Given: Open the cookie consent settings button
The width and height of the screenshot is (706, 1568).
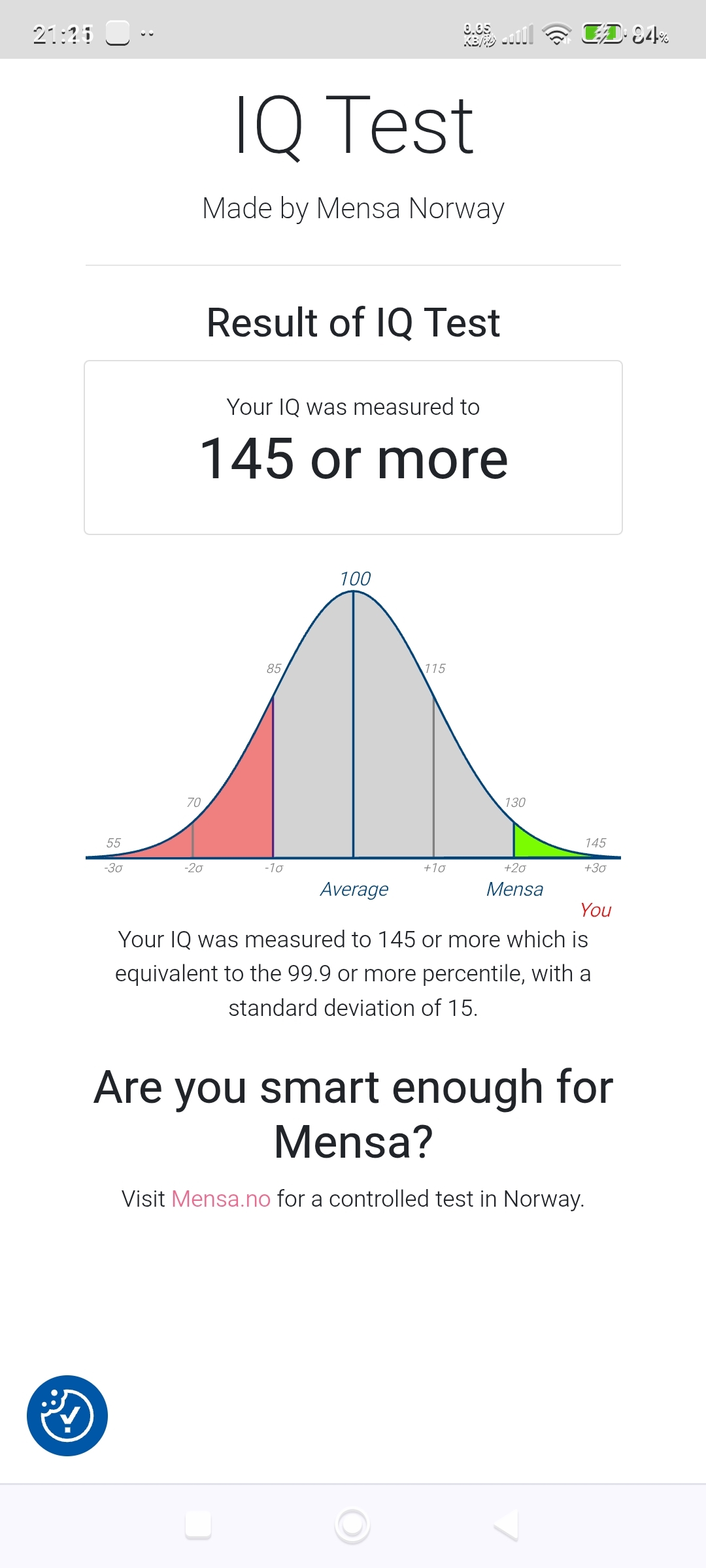Looking at the screenshot, I should point(67,1416).
